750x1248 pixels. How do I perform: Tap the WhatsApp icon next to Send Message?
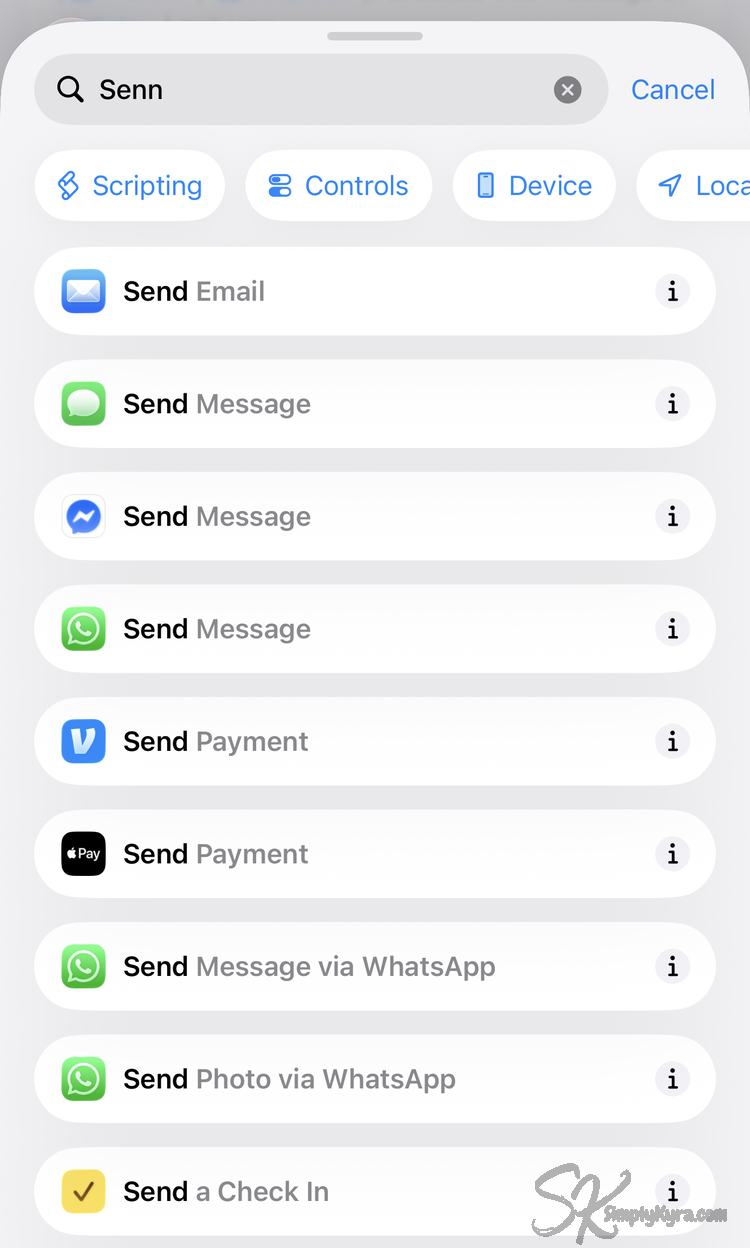pos(83,629)
